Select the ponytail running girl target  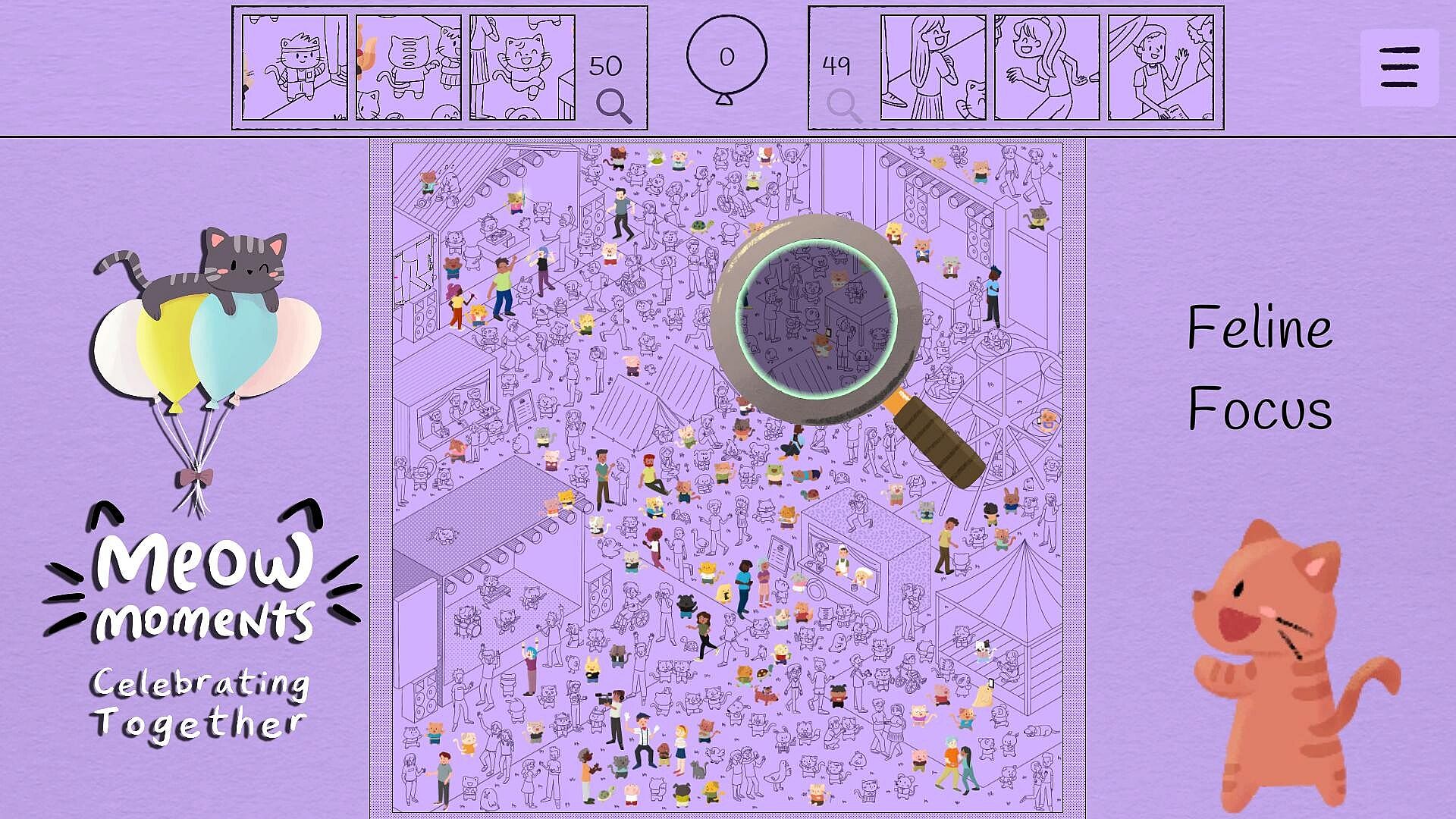[x=1047, y=67]
